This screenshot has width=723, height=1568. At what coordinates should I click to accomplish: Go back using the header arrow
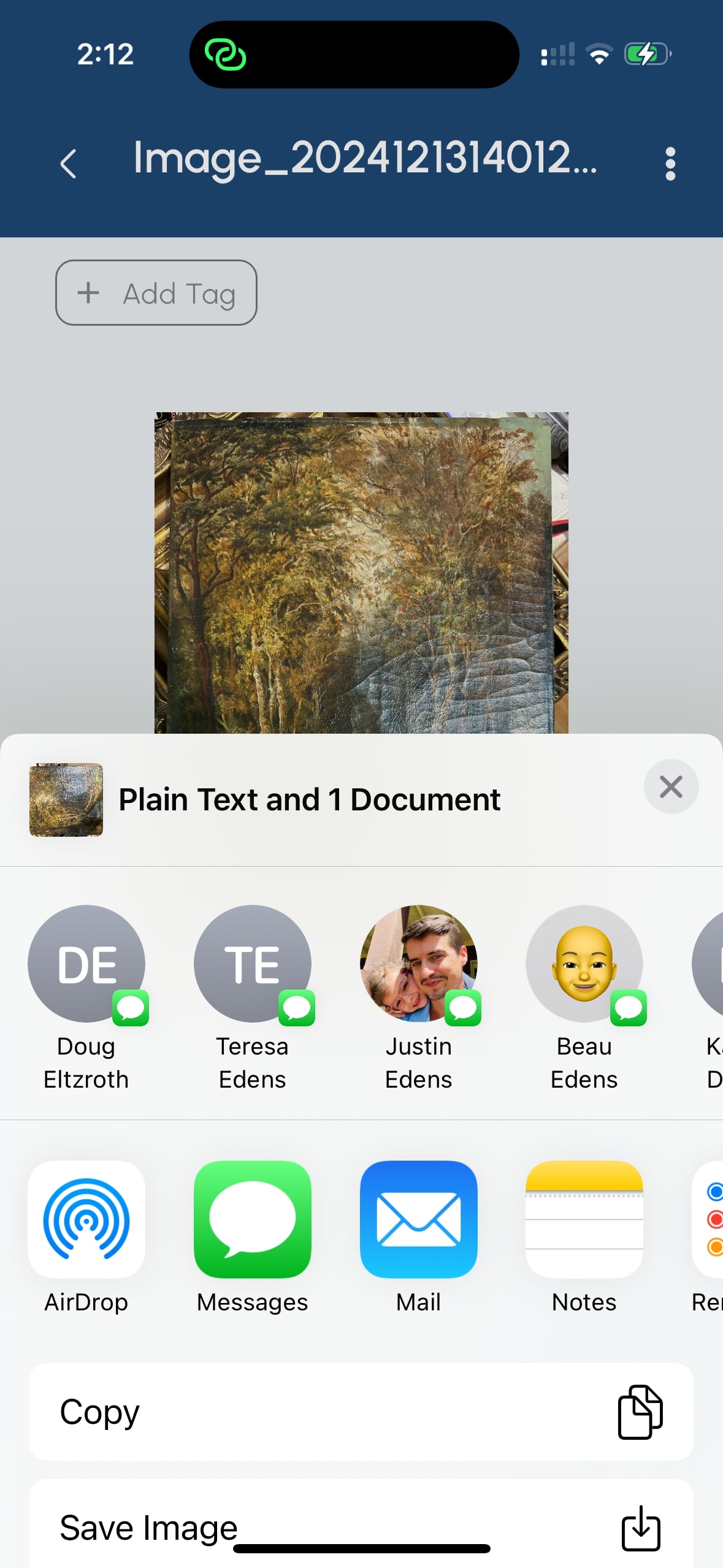69,164
